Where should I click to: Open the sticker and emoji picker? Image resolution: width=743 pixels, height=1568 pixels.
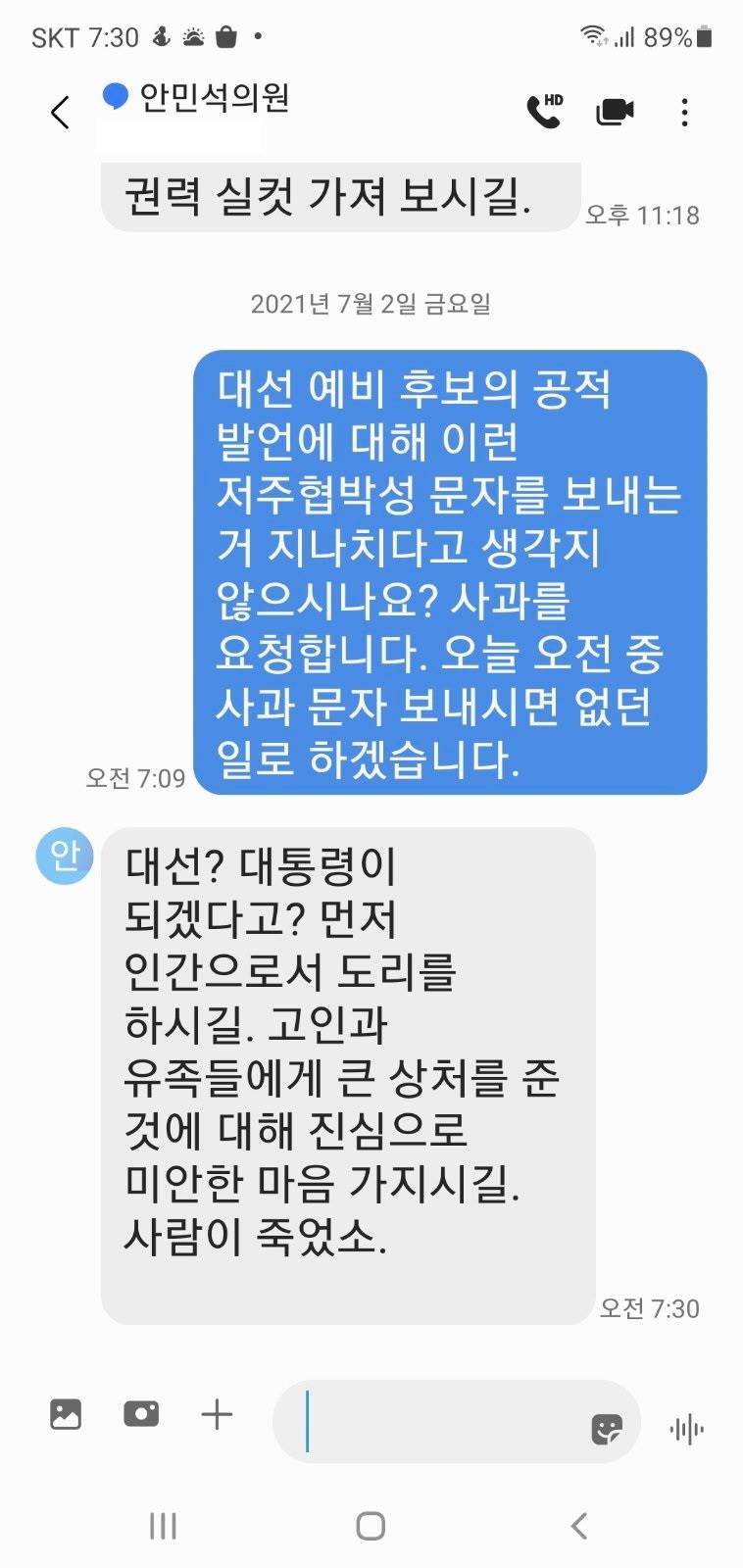coord(607,1430)
